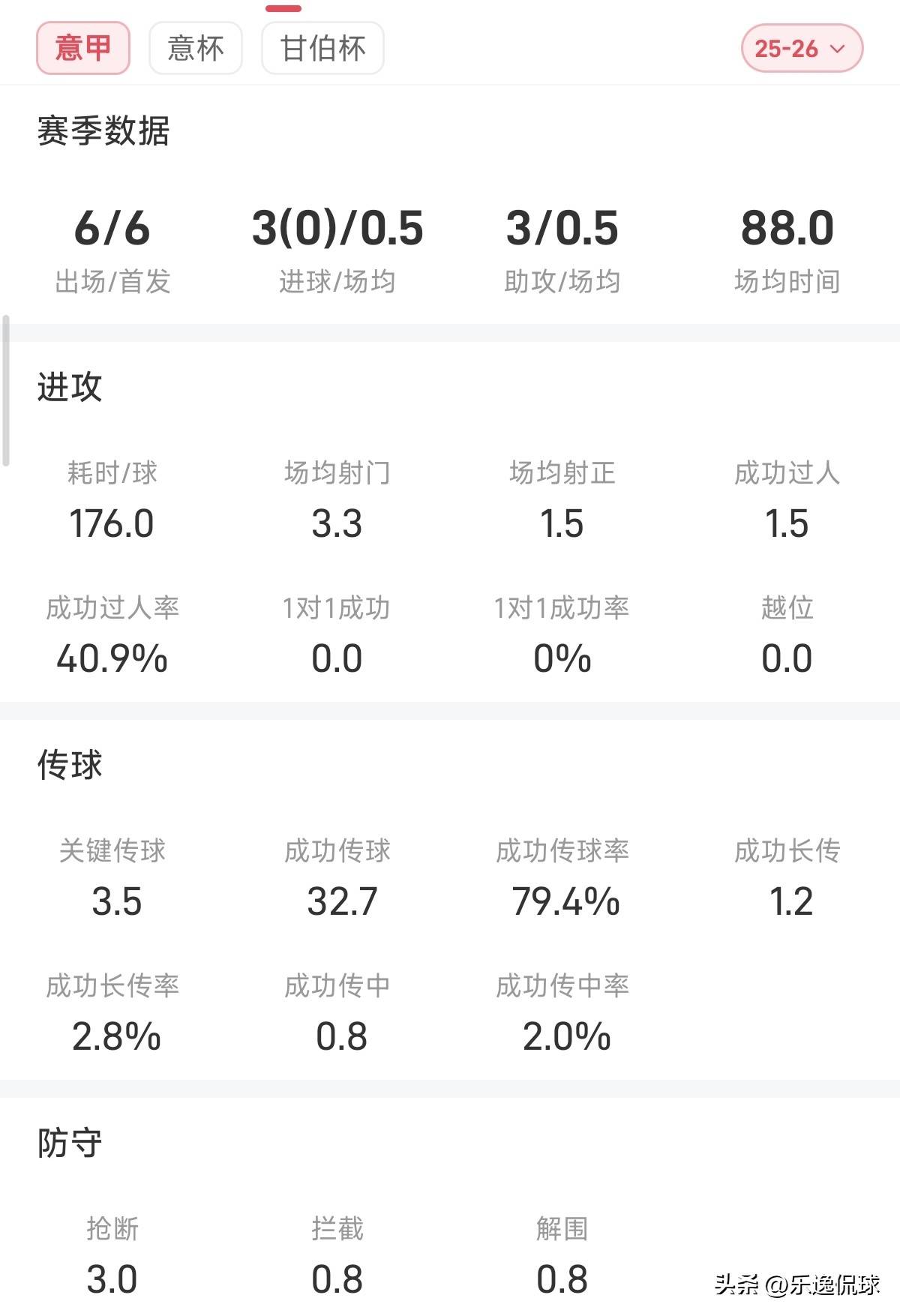Screen dimensions: 900x1316
Task: Select the 意甲 league tab
Action: (x=83, y=48)
